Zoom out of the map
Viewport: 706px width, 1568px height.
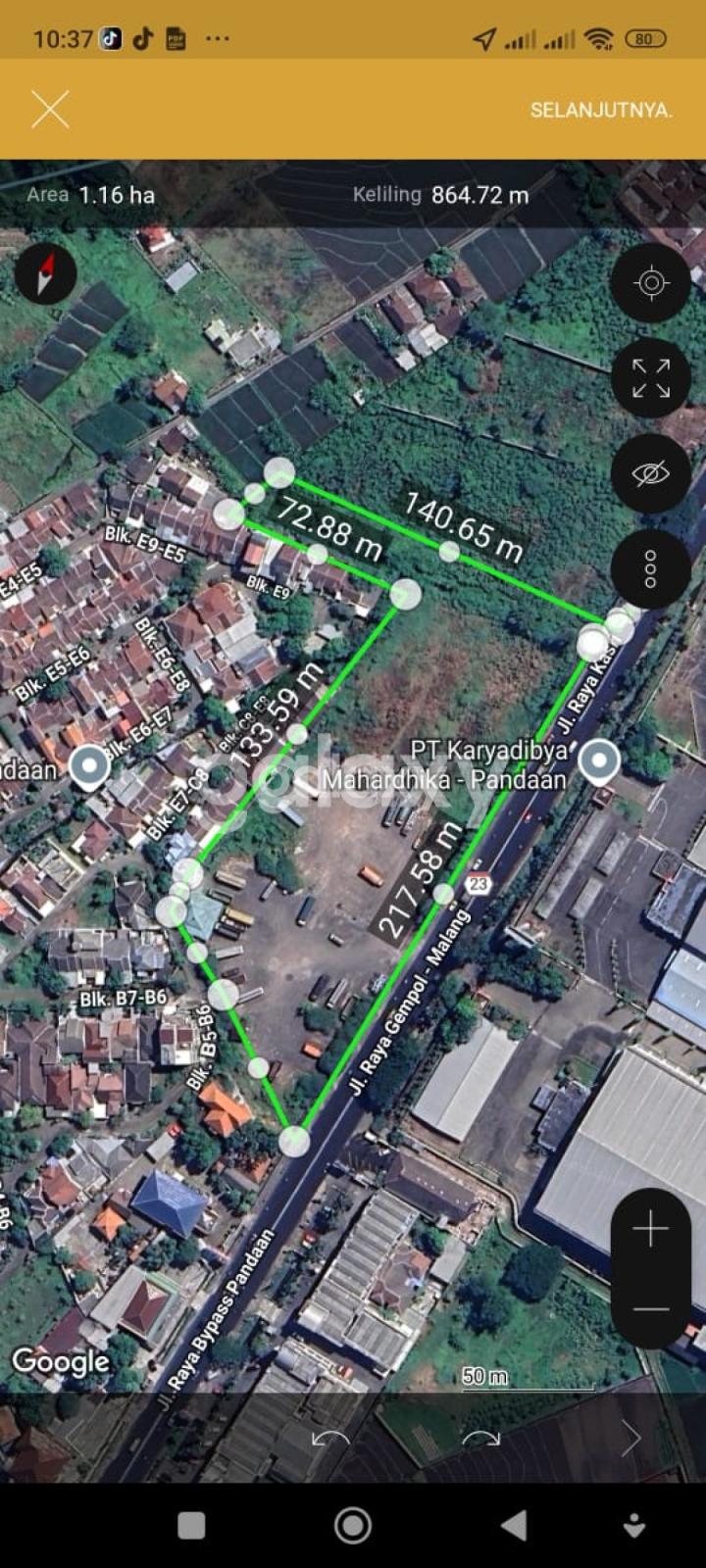click(650, 1309)
